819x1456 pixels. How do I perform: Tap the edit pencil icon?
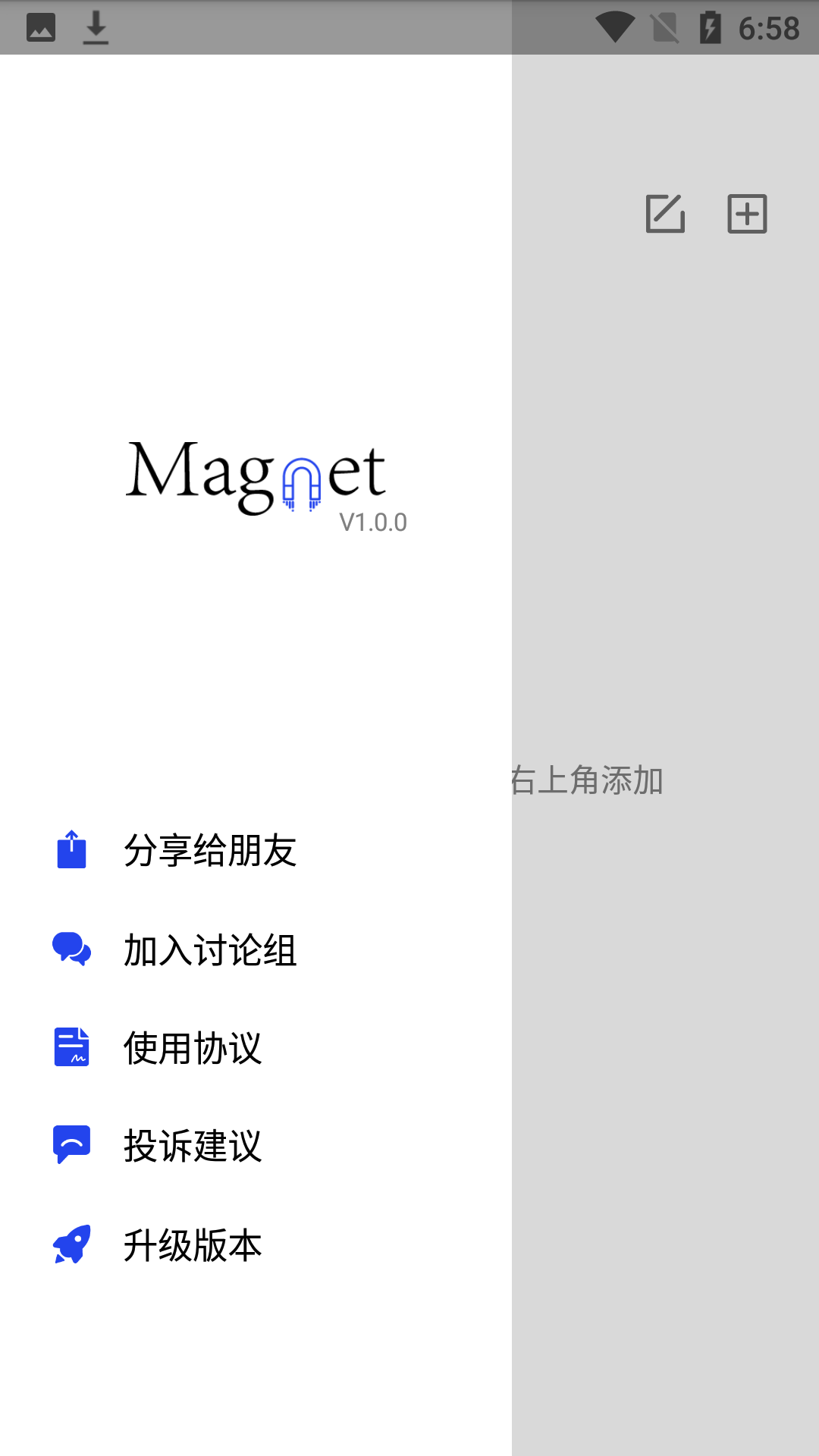click(x=665, y=214)
